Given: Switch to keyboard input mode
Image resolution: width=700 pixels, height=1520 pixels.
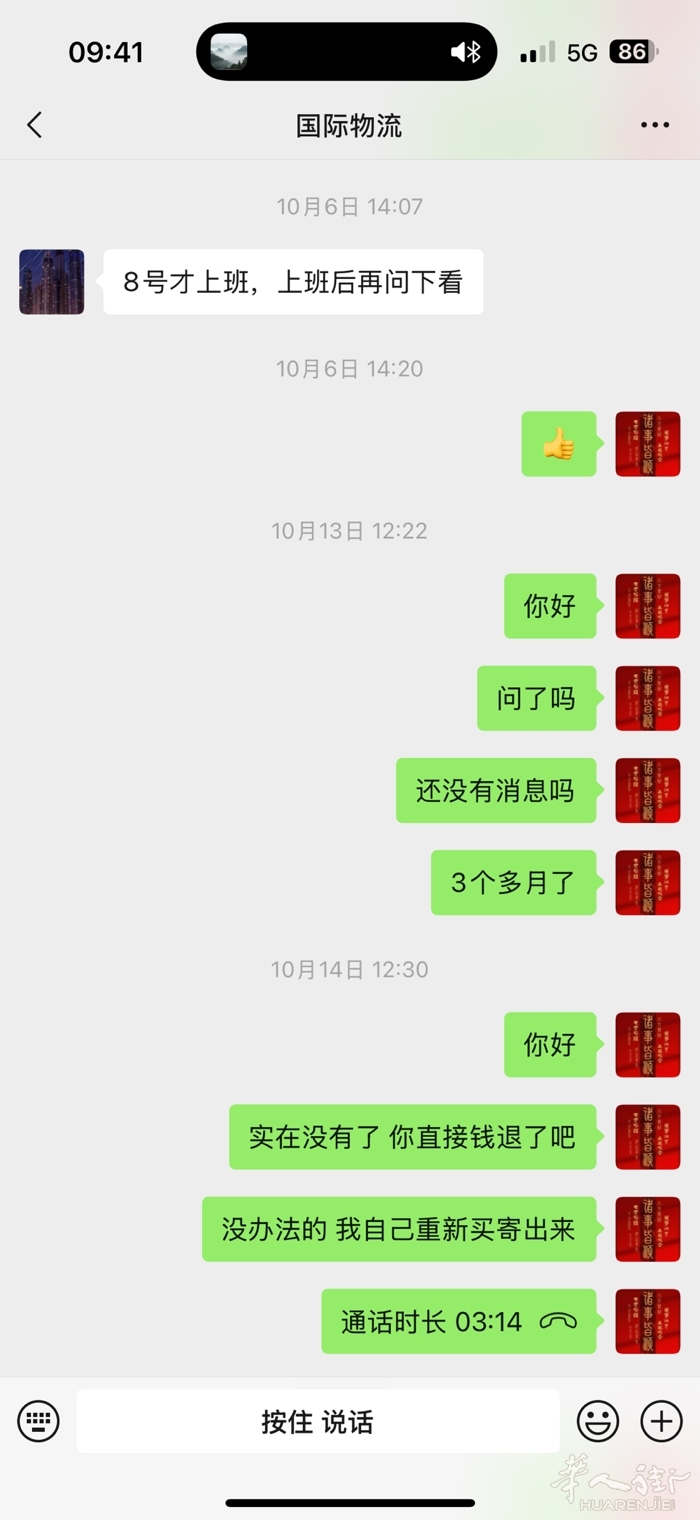Looking at the screenshot, I should click(39, 1421).
